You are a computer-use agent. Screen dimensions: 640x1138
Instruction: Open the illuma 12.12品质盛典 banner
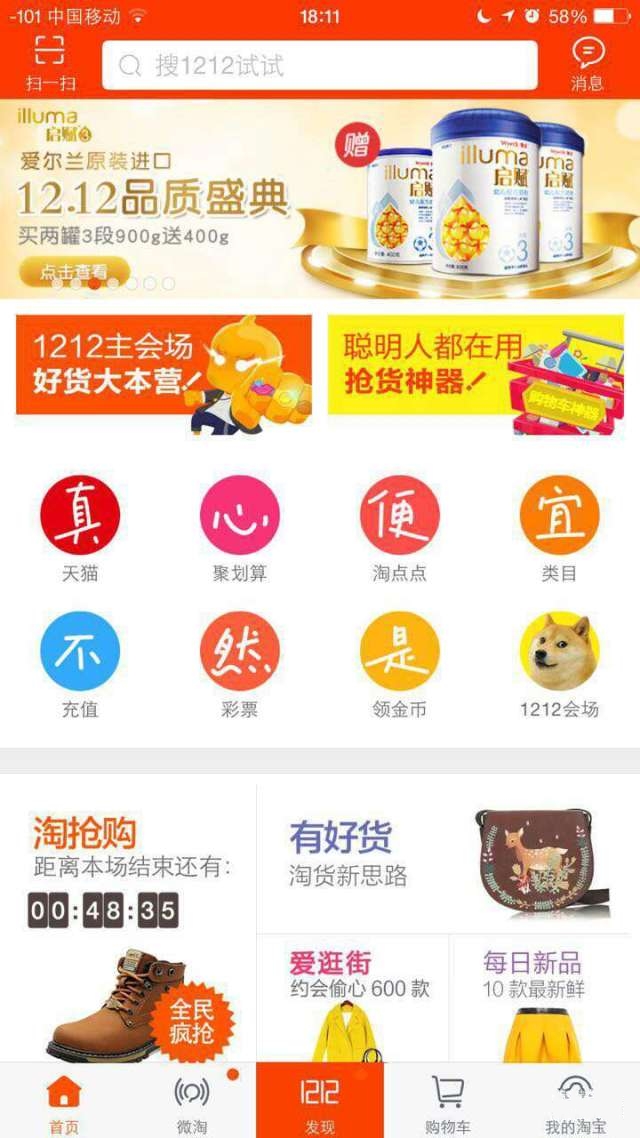click(320, 197)
